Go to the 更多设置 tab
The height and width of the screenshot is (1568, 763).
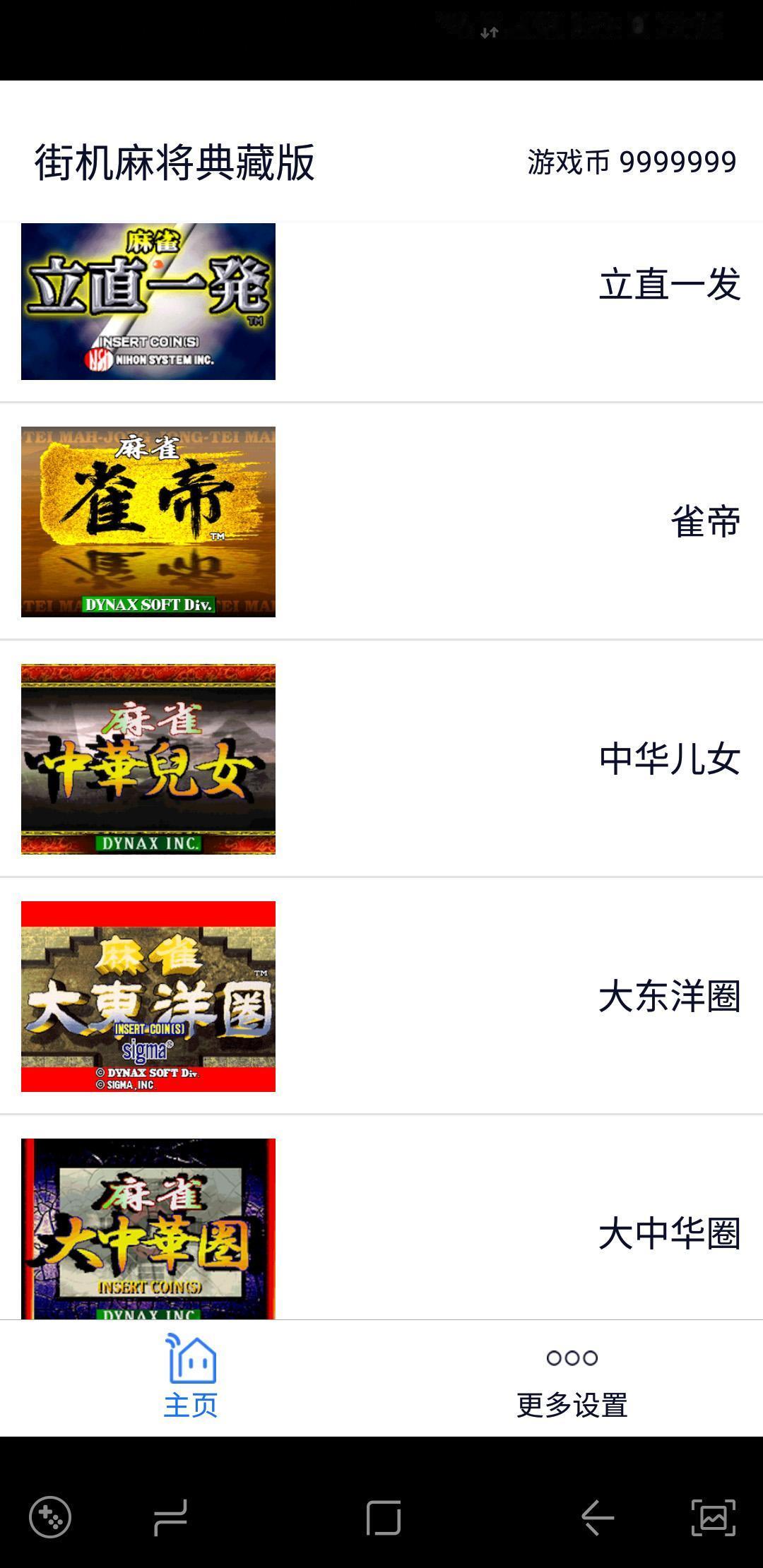572,1377
